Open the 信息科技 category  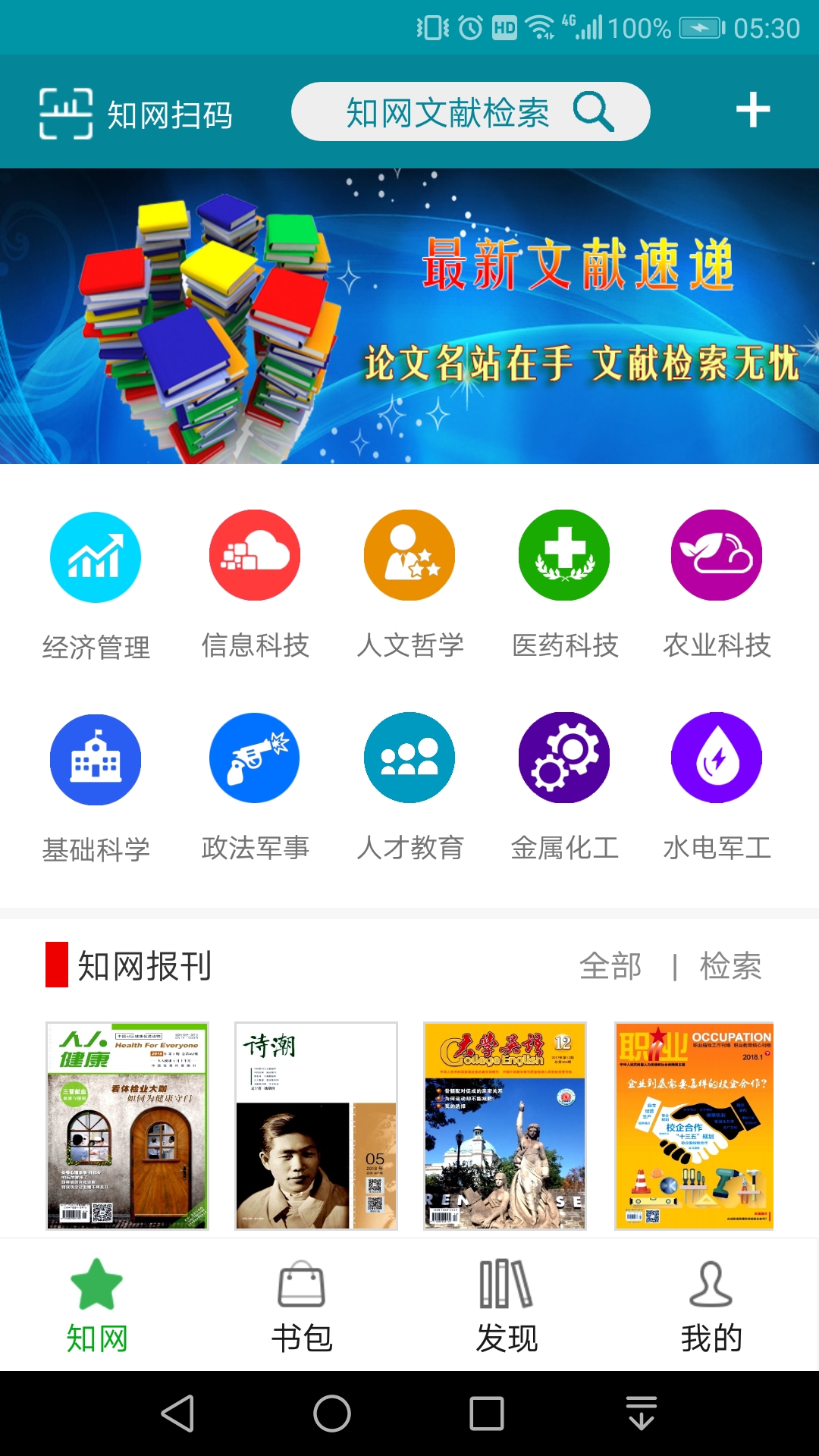coord(255,580)
